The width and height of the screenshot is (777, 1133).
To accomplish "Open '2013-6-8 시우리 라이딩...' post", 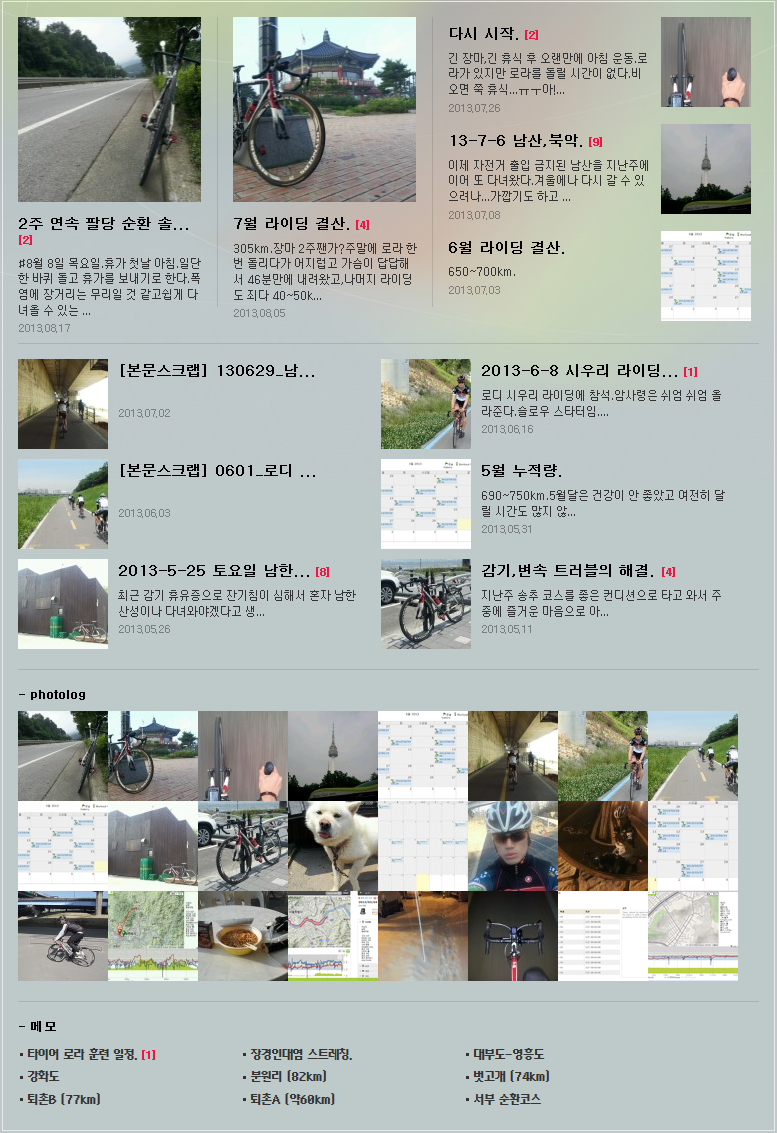I will pyautogui.click(x=579, y=372).
